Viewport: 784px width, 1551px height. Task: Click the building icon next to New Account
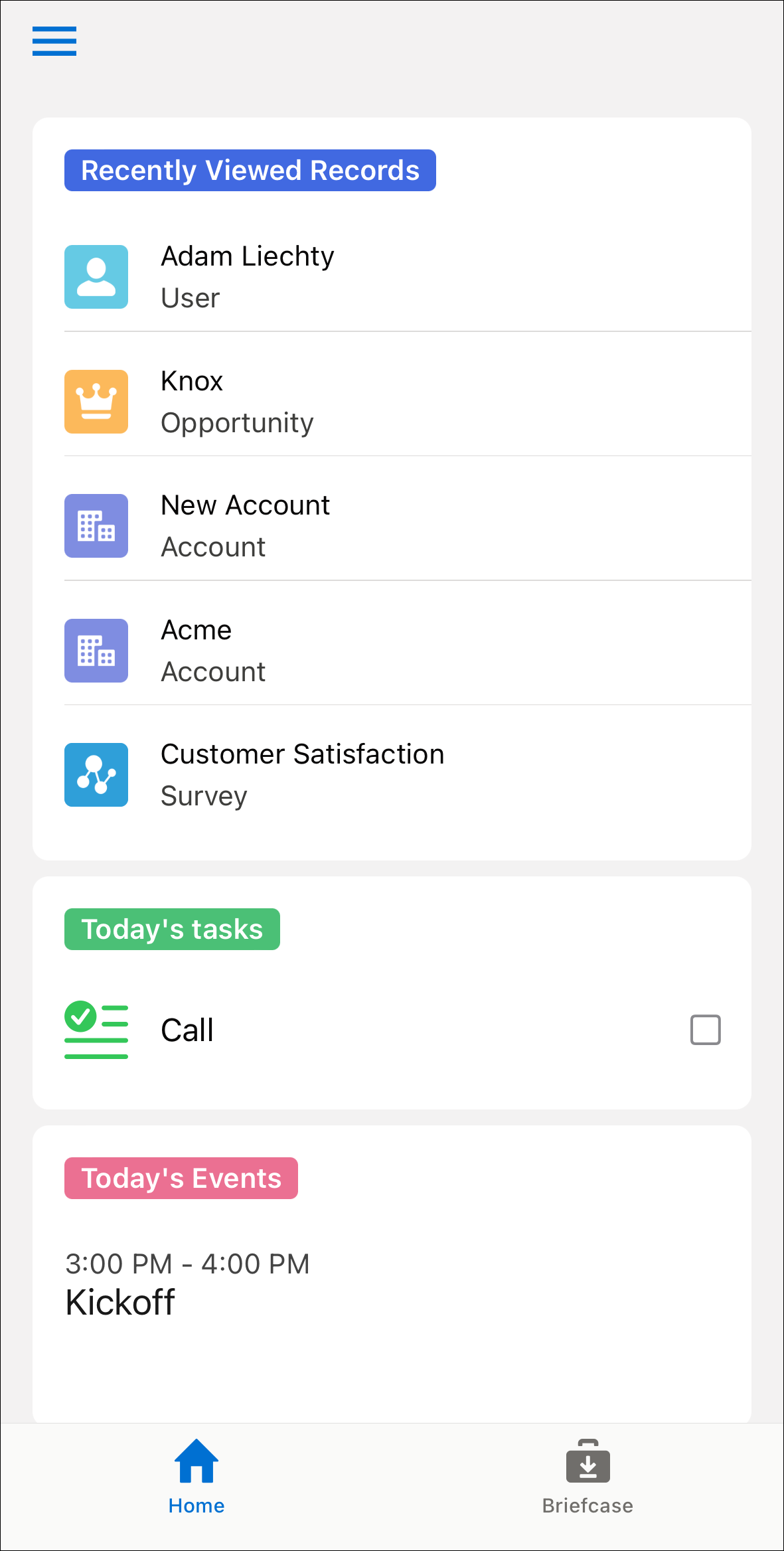(96, 526)
